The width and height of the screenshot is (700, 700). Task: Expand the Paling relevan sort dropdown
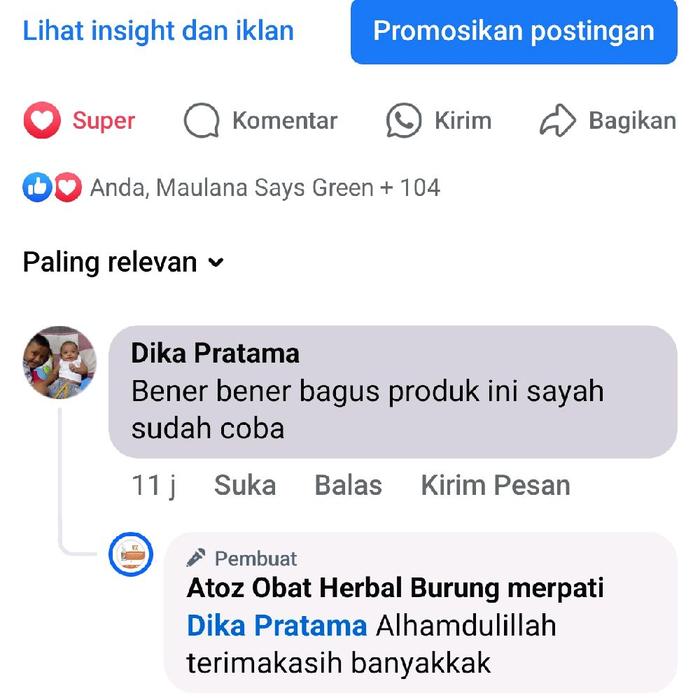[x=123, y=263]
